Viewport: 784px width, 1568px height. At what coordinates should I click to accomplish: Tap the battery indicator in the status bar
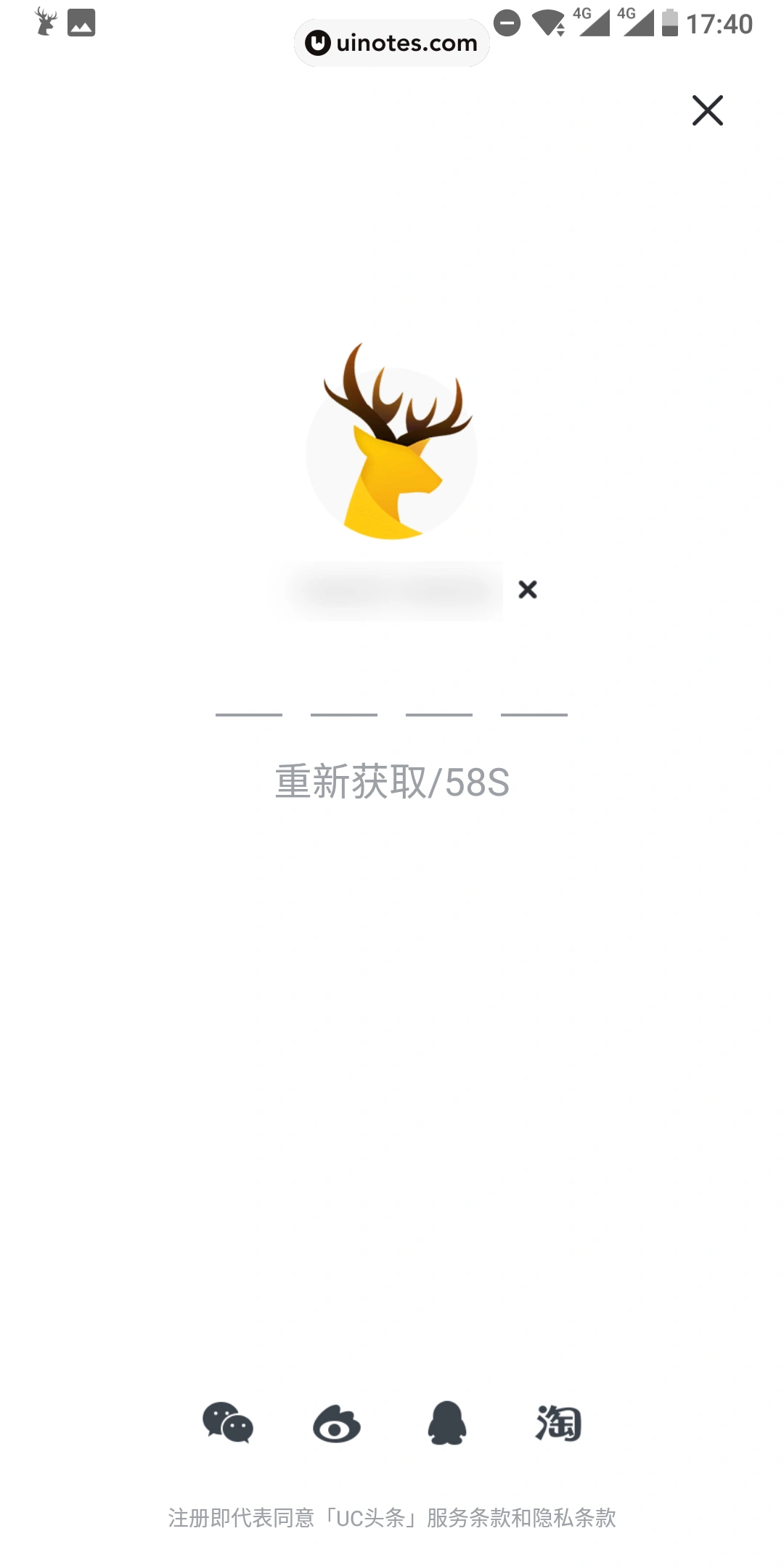pyautogui.click(x=668, y=23)
